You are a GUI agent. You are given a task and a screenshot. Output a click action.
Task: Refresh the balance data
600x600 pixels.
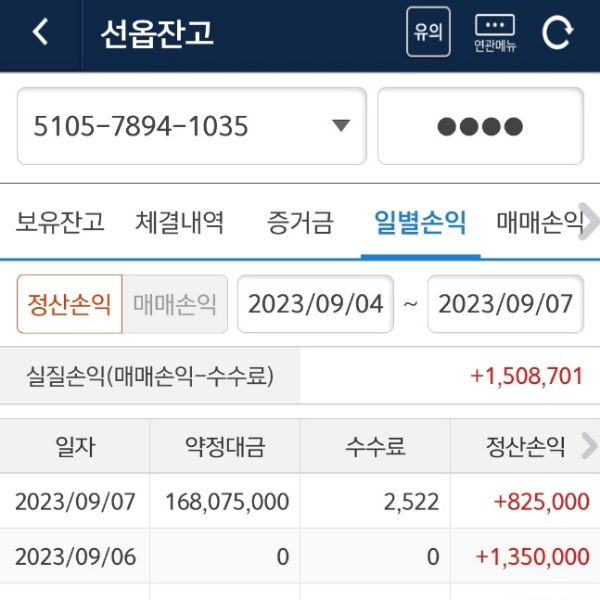point(557,33)
